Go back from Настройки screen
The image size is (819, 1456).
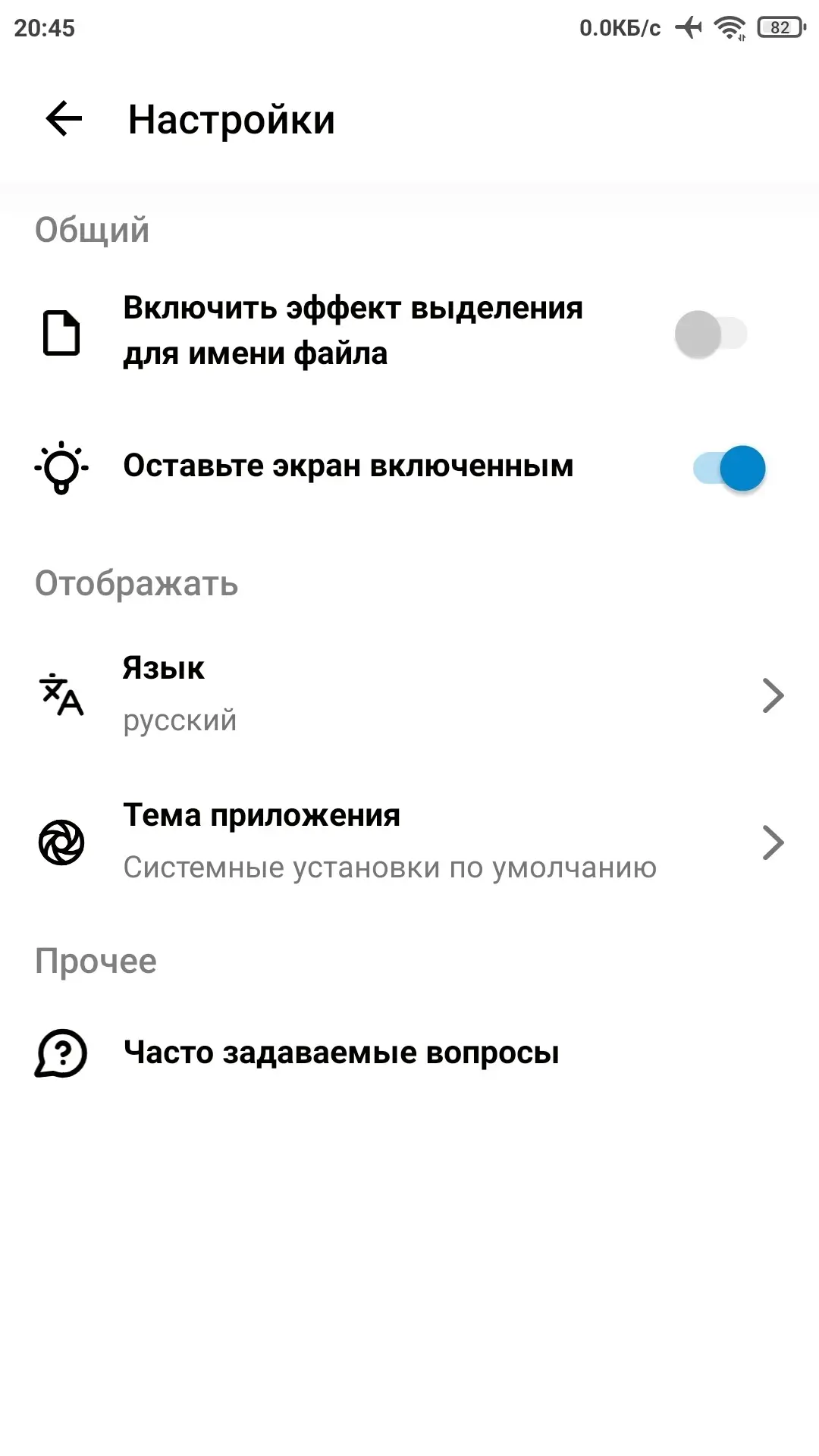point(64,119)
